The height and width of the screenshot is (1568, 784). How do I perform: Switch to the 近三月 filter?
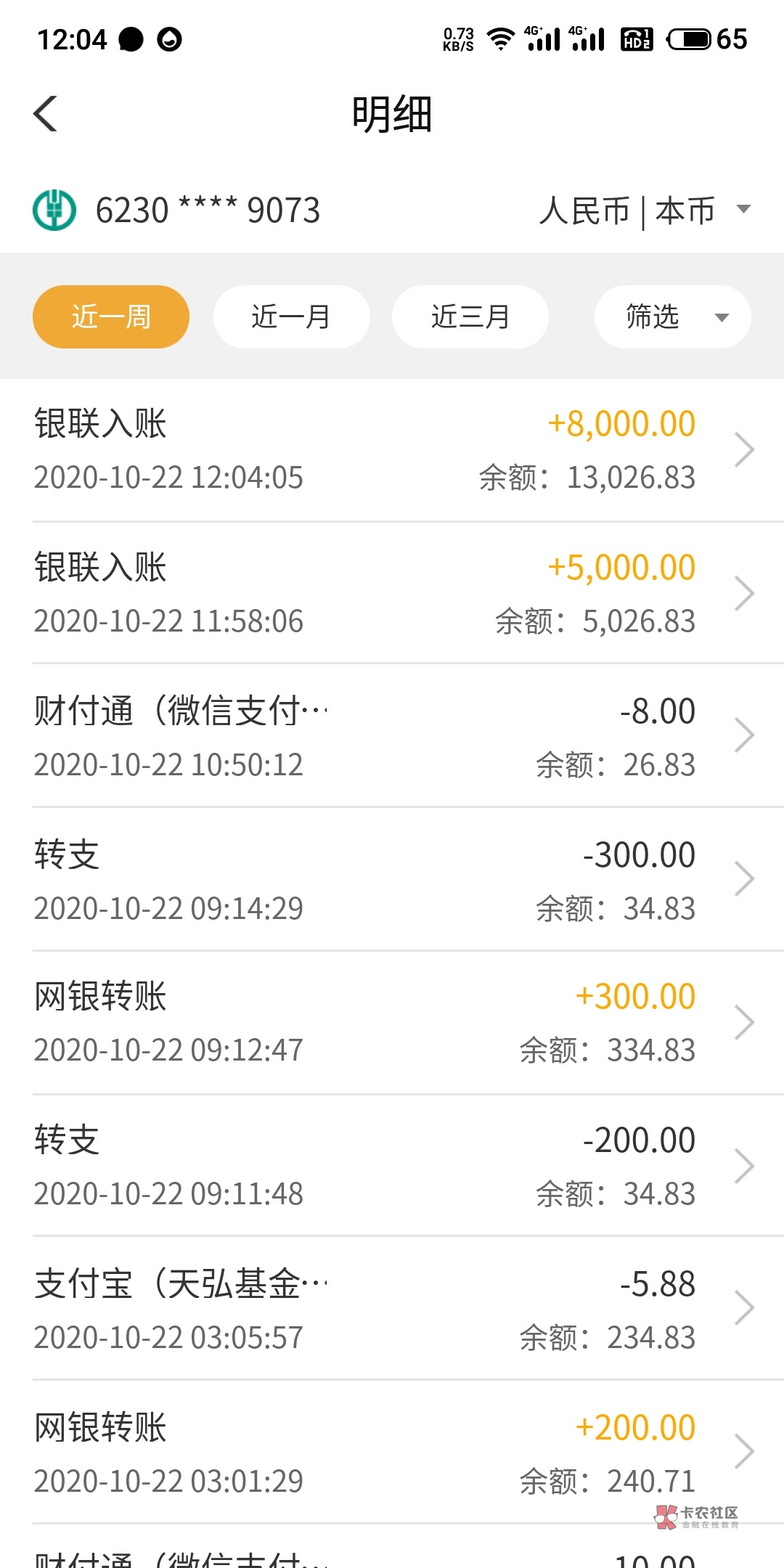coord(470,317)
